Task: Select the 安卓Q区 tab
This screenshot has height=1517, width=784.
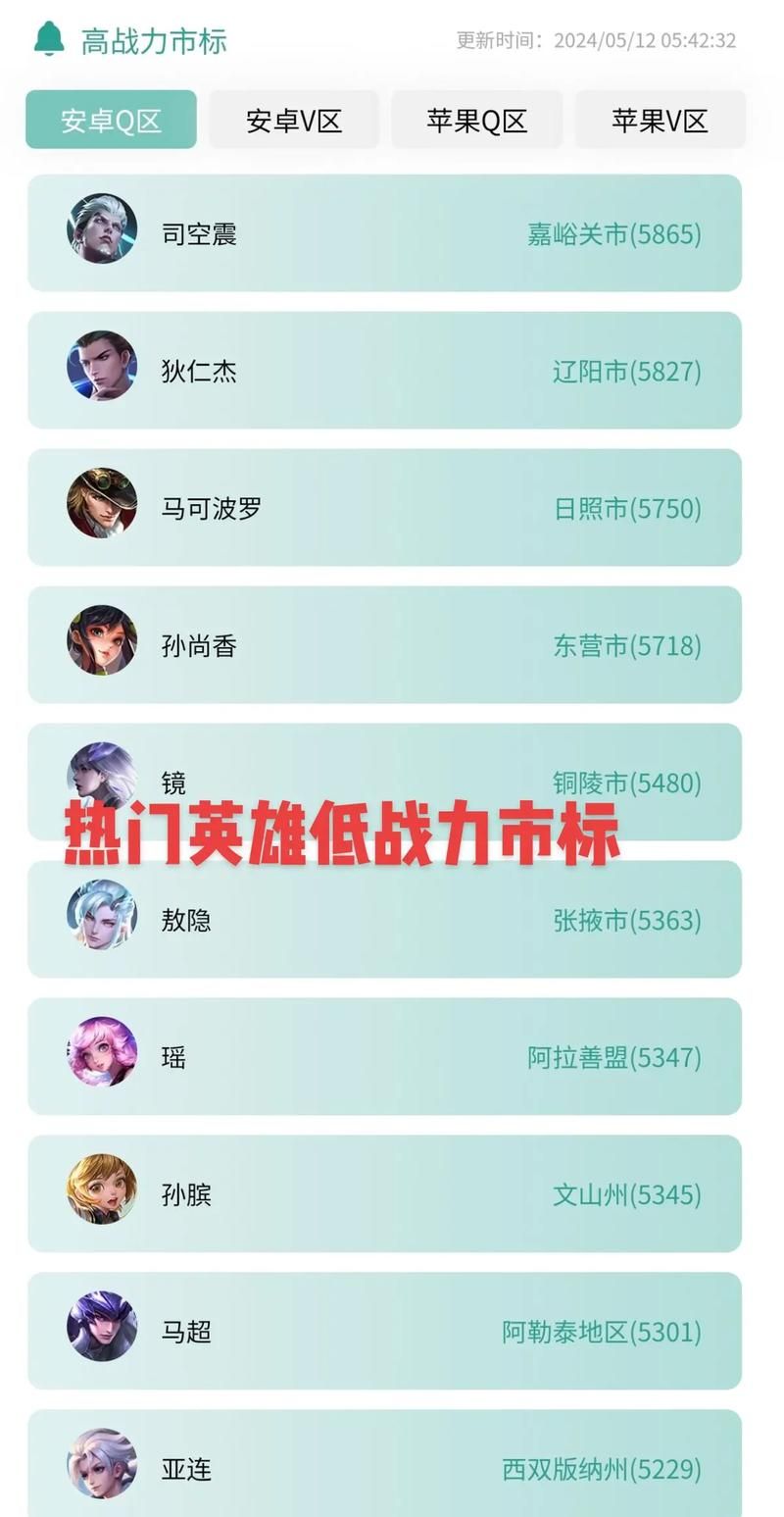Action: tap(111, 121)
